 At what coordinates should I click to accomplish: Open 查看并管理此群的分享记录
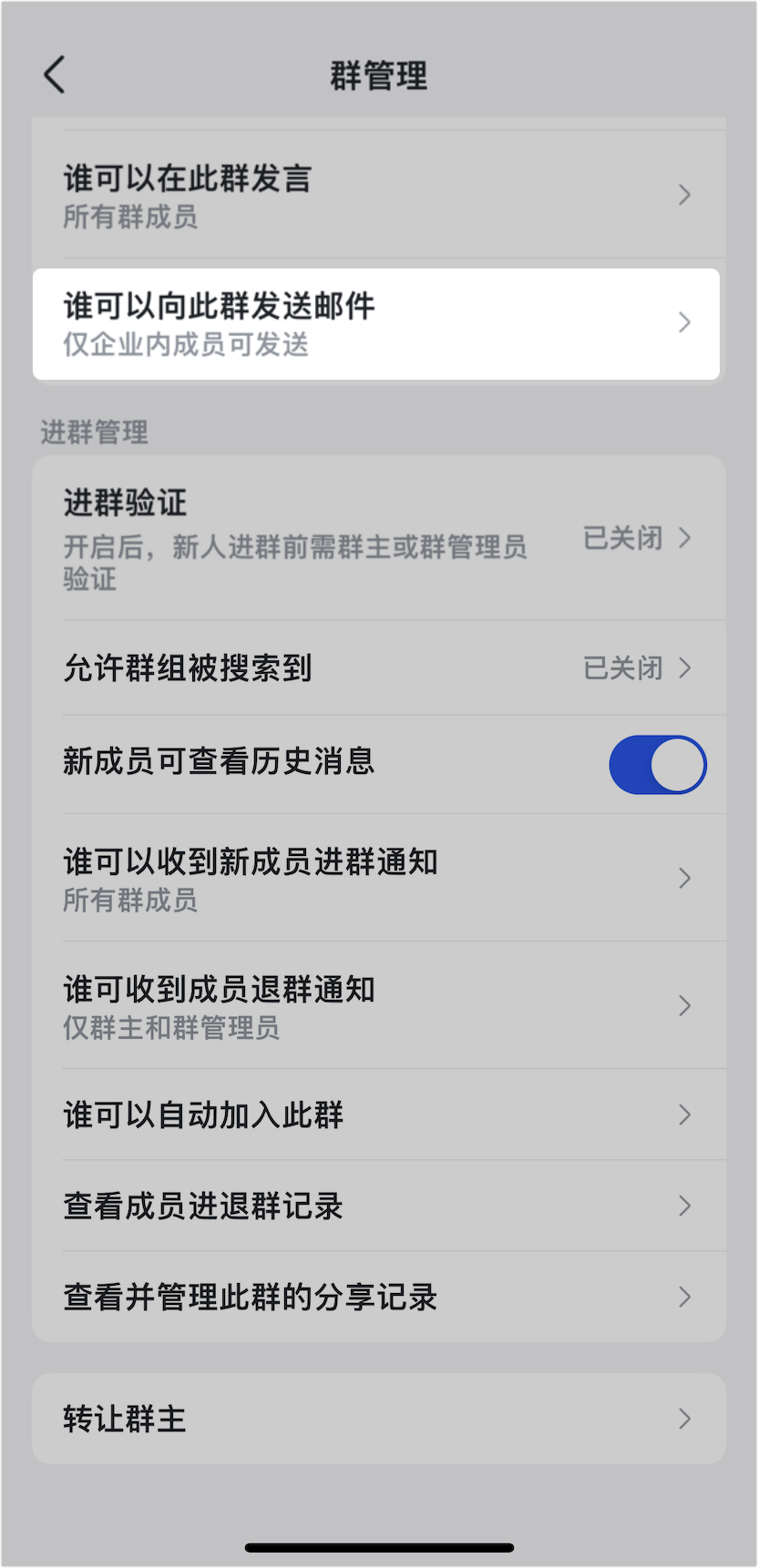(377, 1297)
